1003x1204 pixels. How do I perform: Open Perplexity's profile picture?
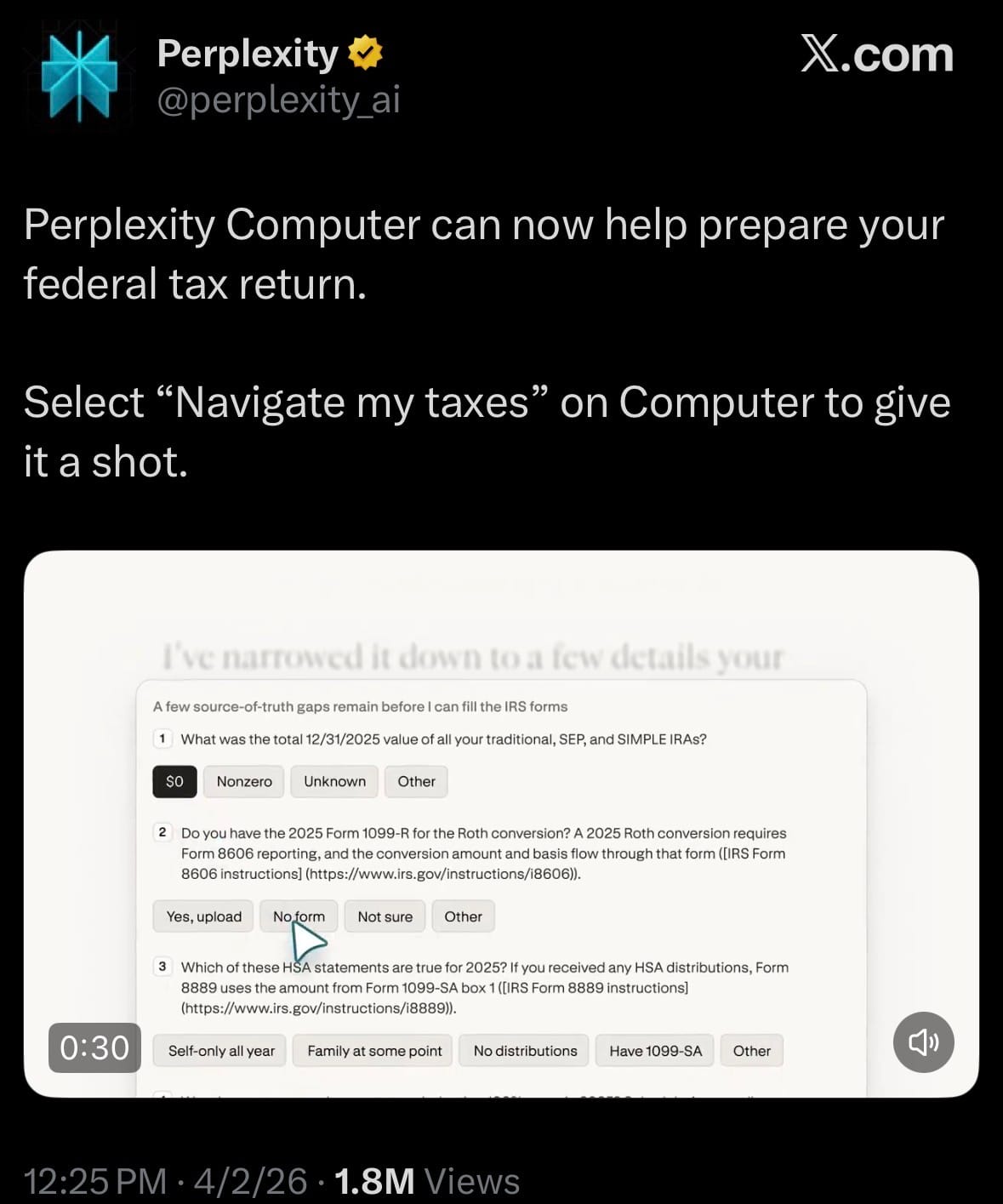click(79, 76)
